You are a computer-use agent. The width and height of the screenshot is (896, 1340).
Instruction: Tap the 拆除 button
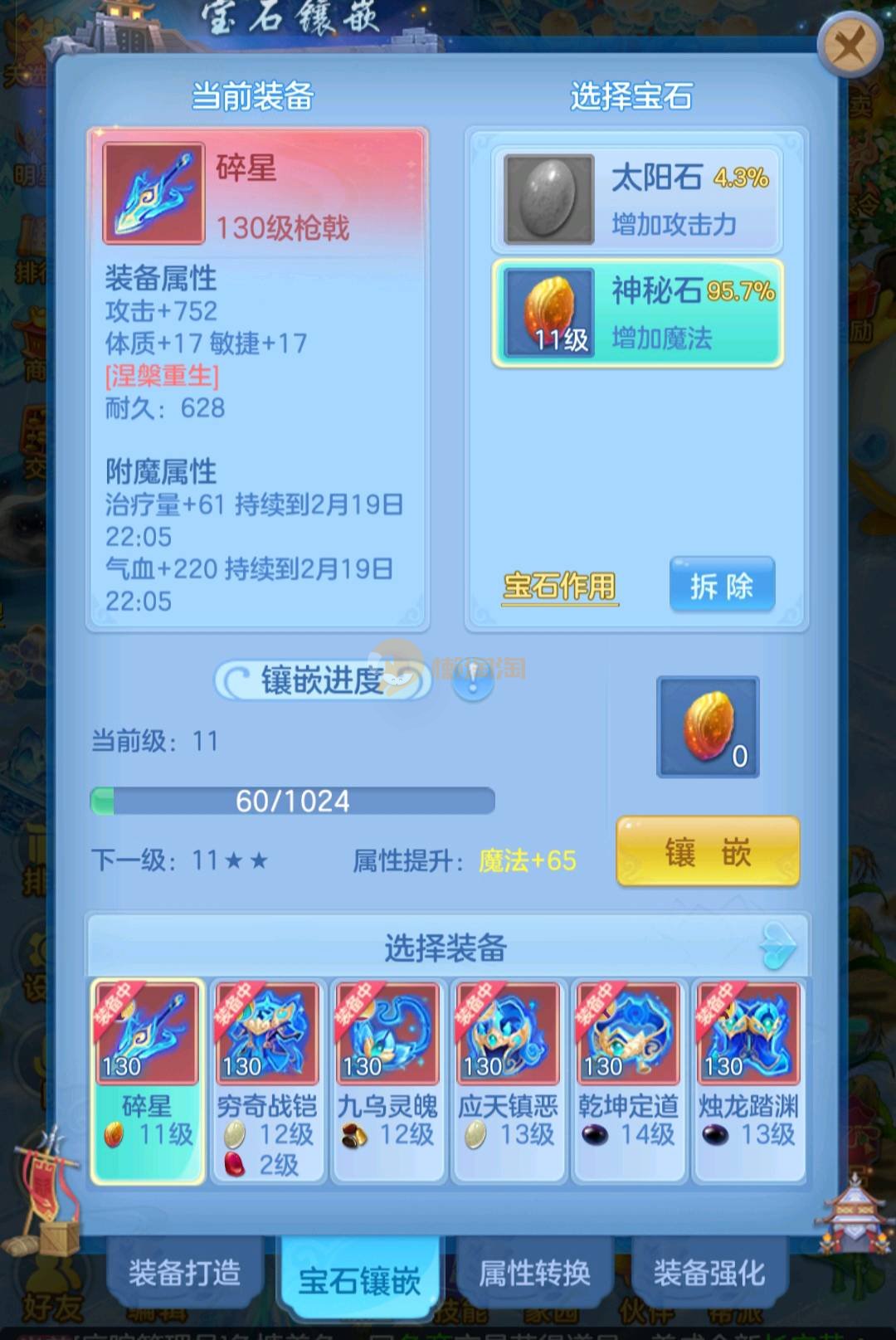point(722,585)
